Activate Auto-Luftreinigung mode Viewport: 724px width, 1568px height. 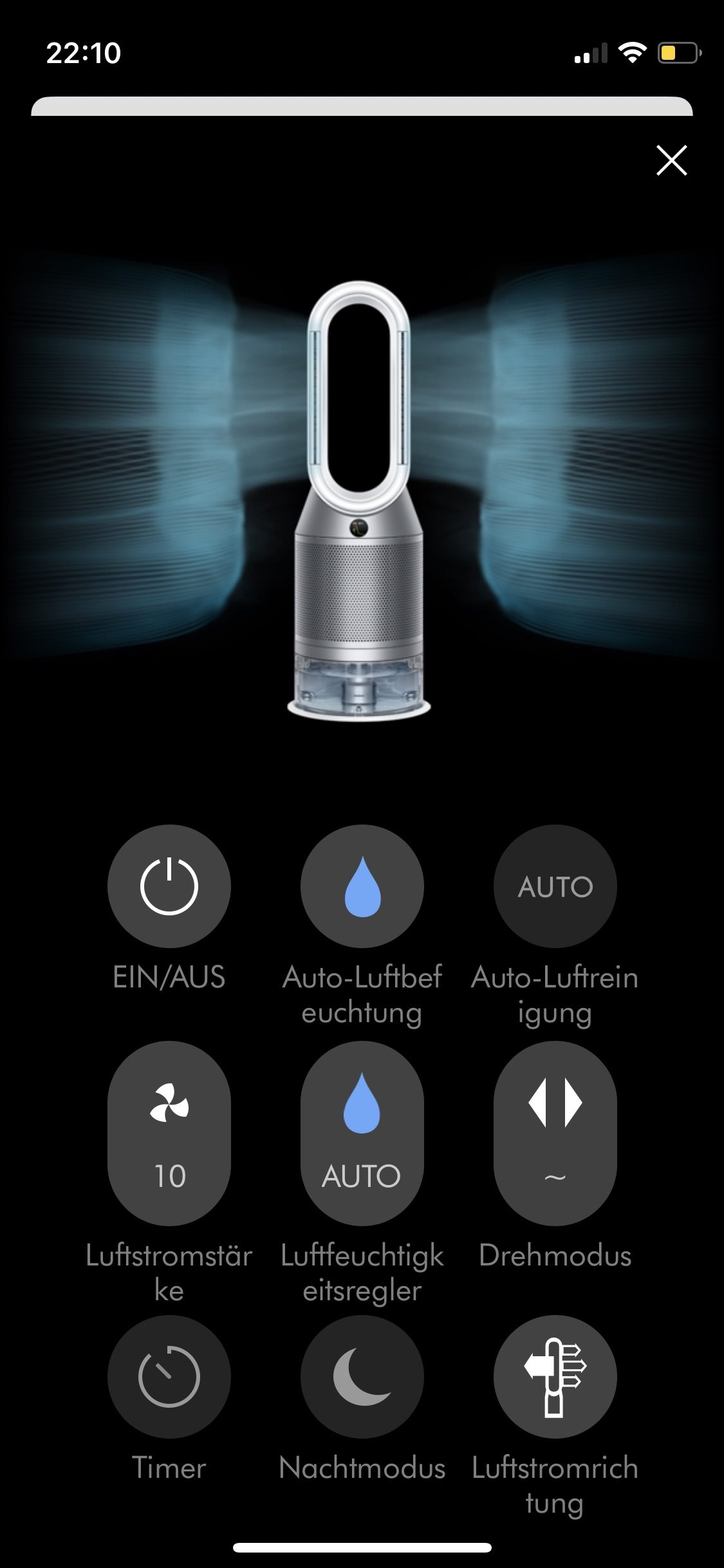tap(555, 886)
